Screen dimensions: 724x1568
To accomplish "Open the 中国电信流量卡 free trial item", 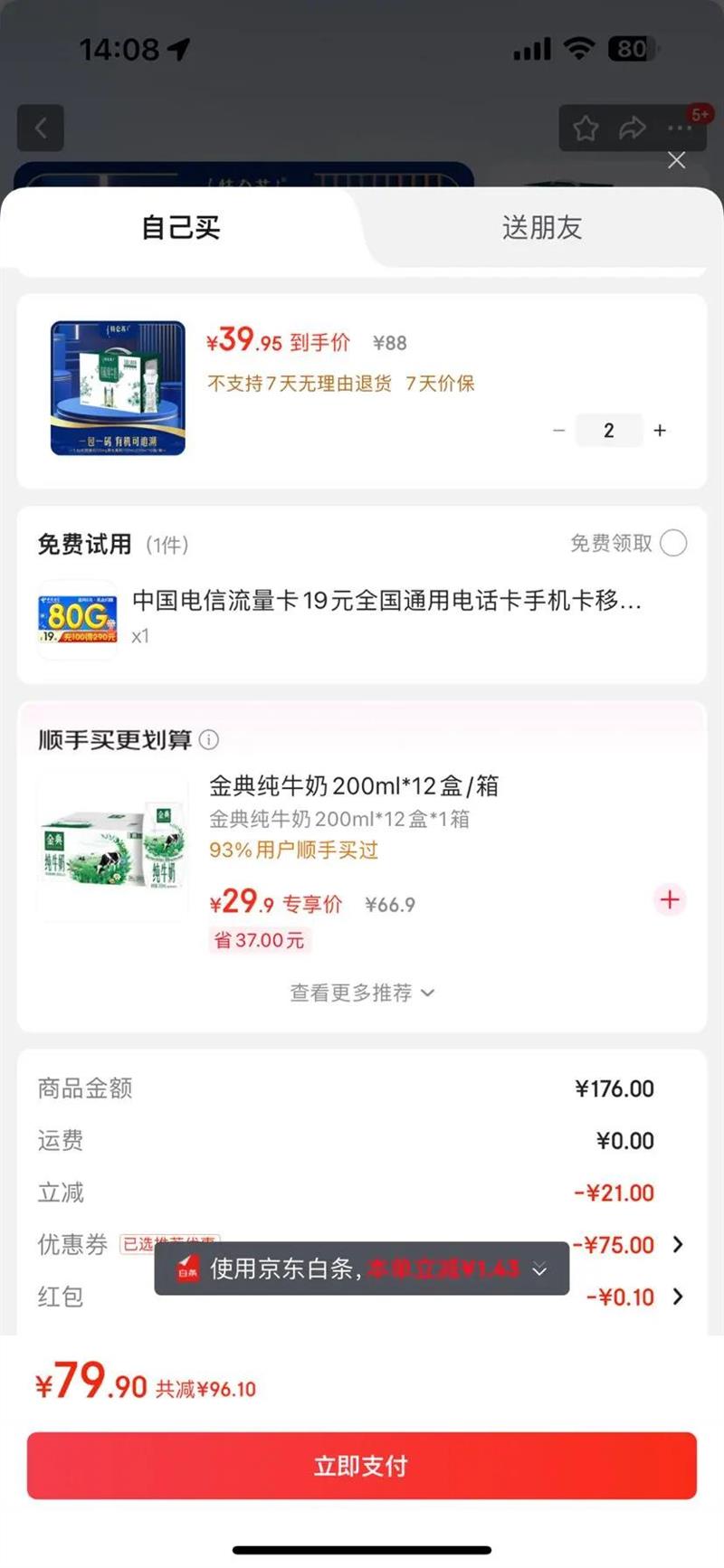I will (x=386, y=601).
